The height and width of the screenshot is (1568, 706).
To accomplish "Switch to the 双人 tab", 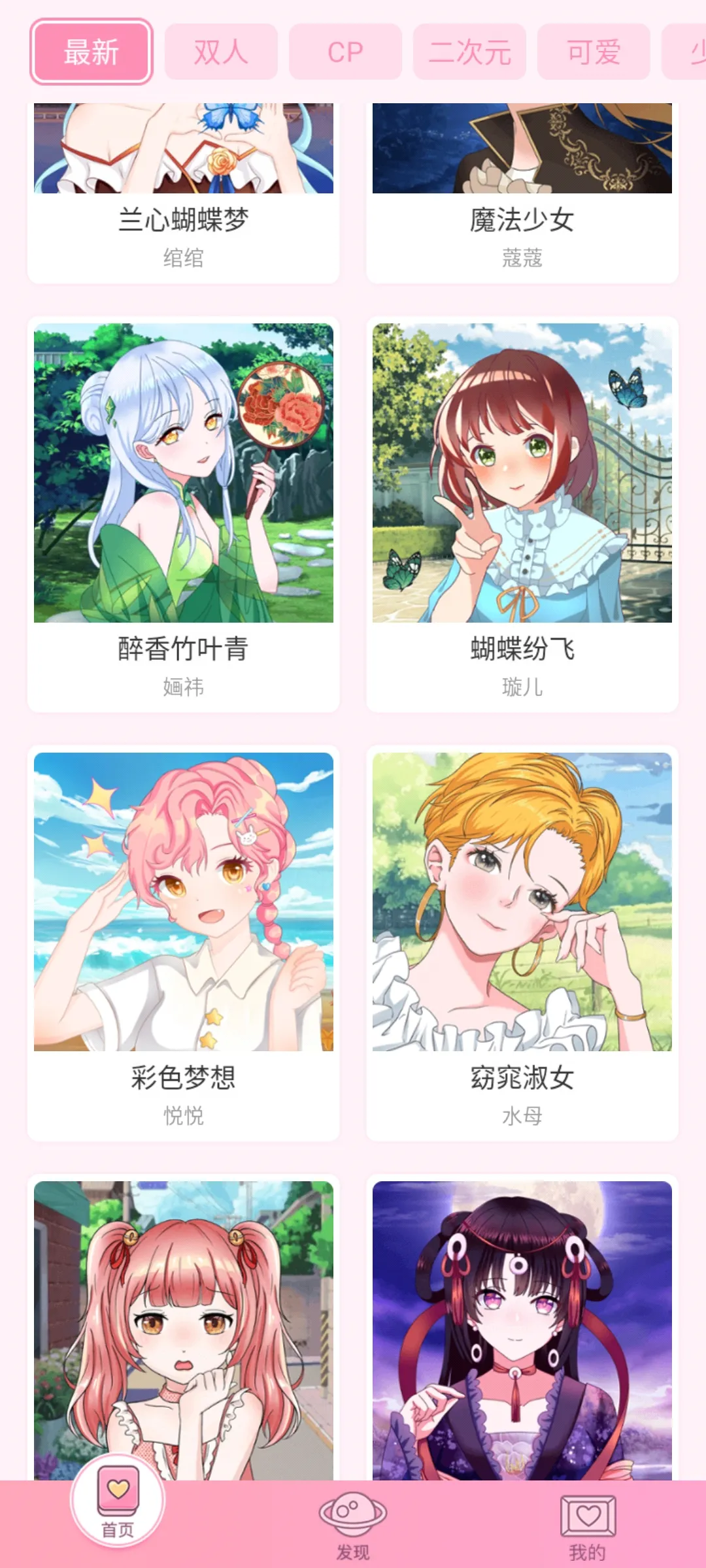I will [x=221, y=52].
